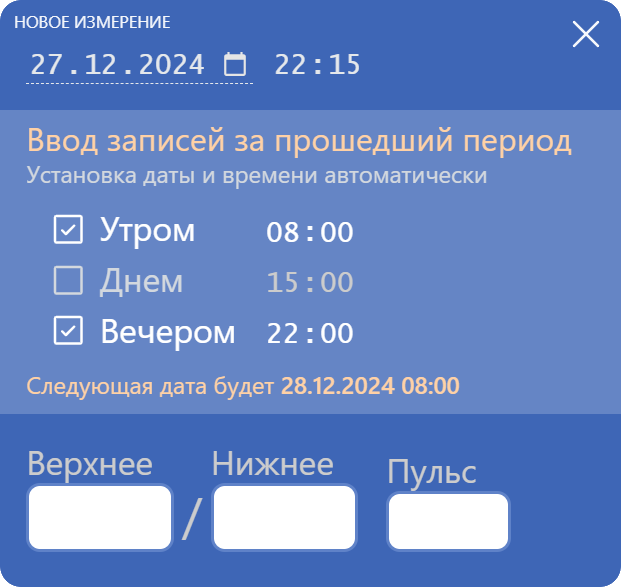Change the evening time 22:00
Viewport: 621px width, 587px height.
(309, 333)
